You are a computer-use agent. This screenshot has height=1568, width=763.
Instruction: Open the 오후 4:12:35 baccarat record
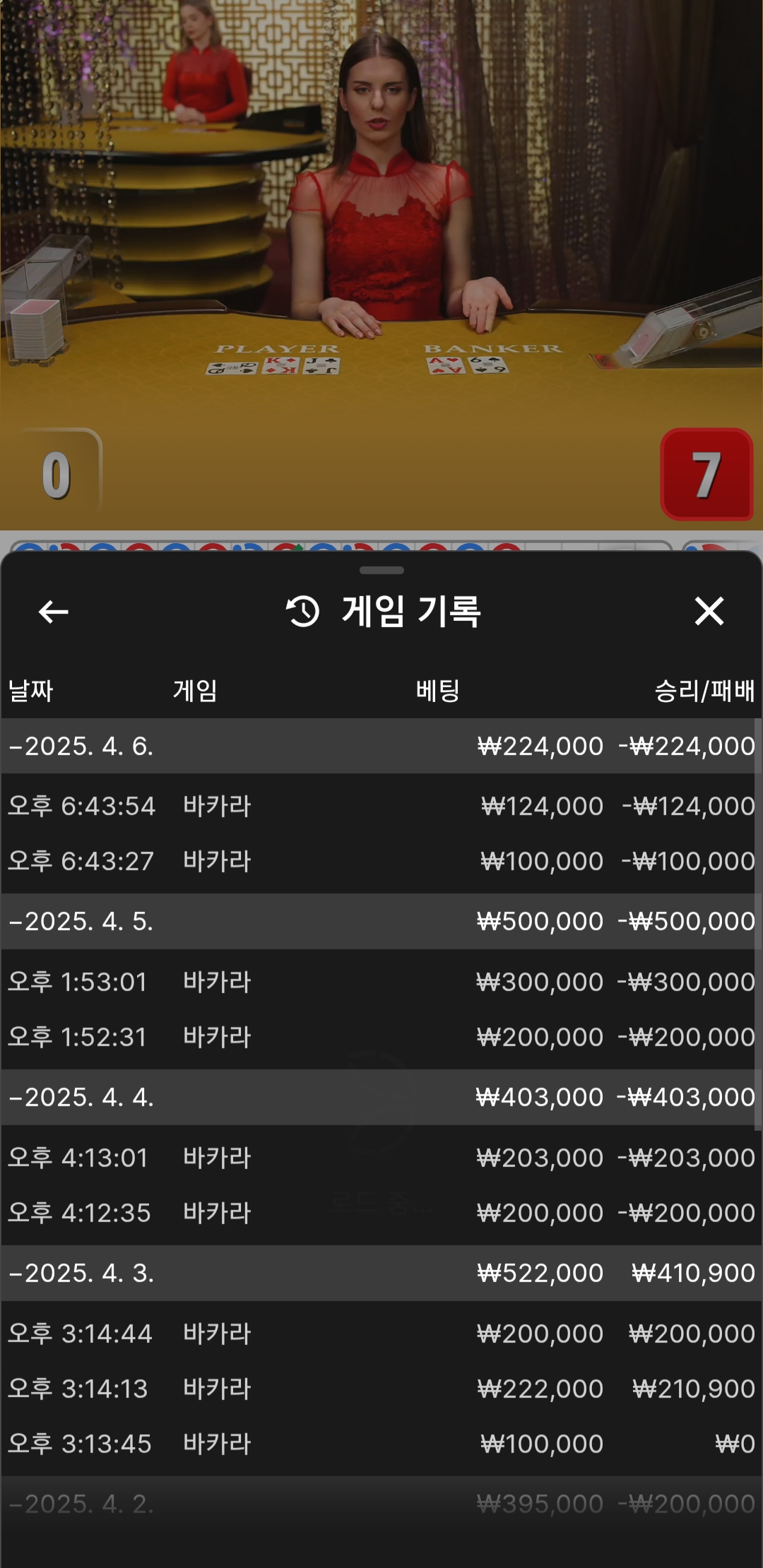click(x=381, y=1213)
